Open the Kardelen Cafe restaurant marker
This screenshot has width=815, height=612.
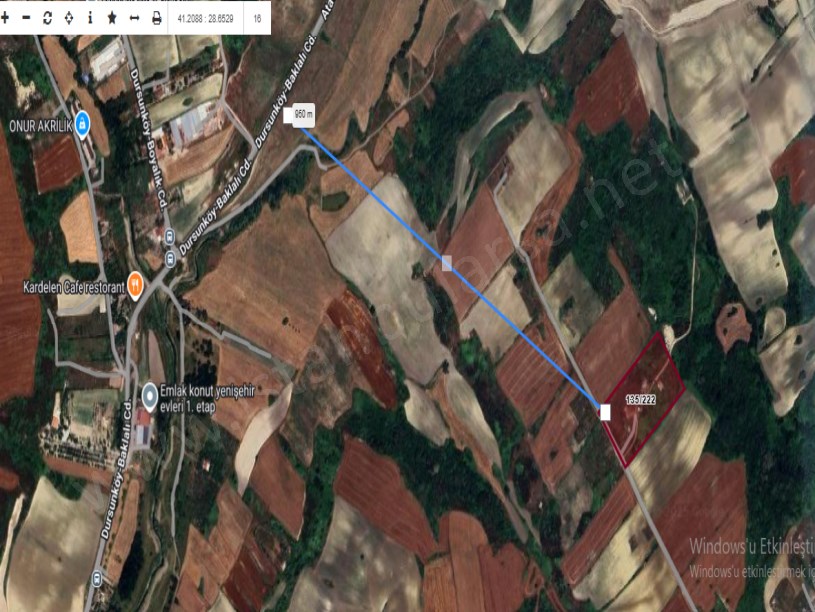click(x=137, y=286)
